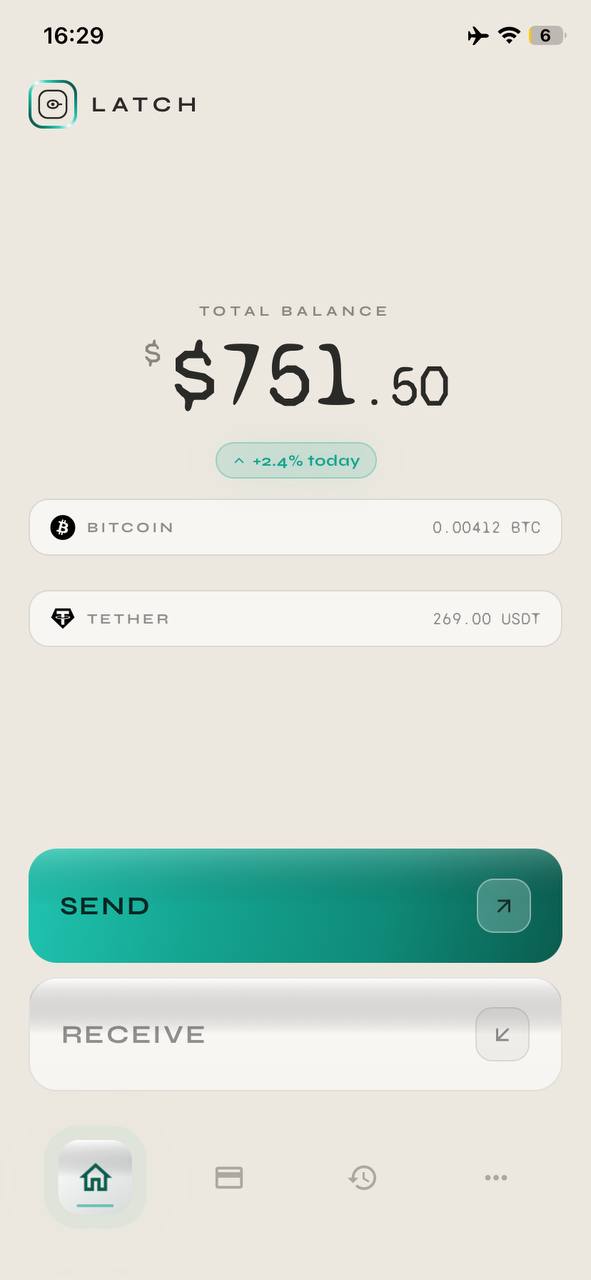Image resolution: width=591 pixels, height=1280 pixels.
Task: Switch to the card tab
Action: [229, 1178]
